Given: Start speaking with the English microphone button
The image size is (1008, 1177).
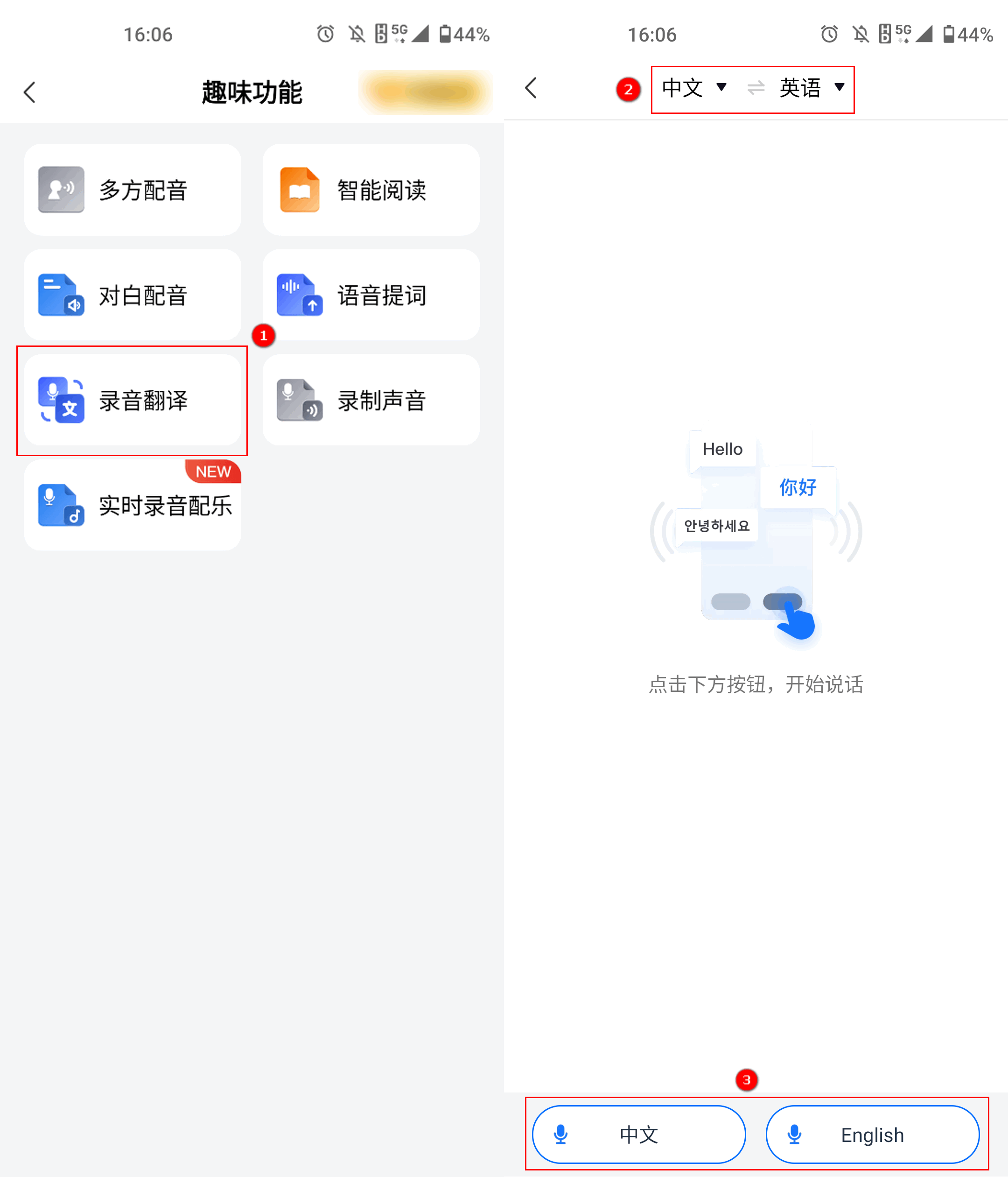Looking at the screenshot, I should tap(872, 1135).
